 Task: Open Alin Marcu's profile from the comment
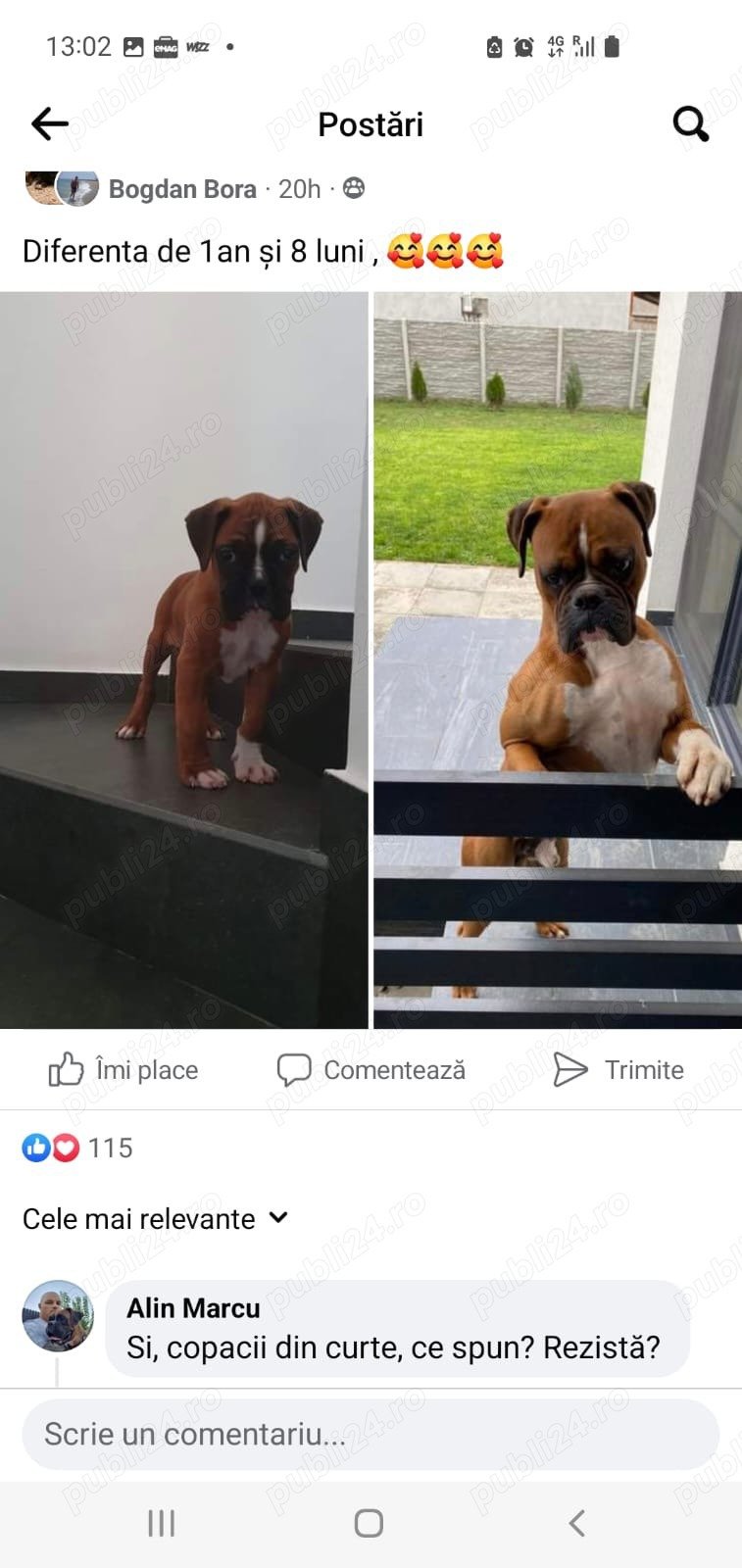pyautogui.click(x=192, y=1307)
